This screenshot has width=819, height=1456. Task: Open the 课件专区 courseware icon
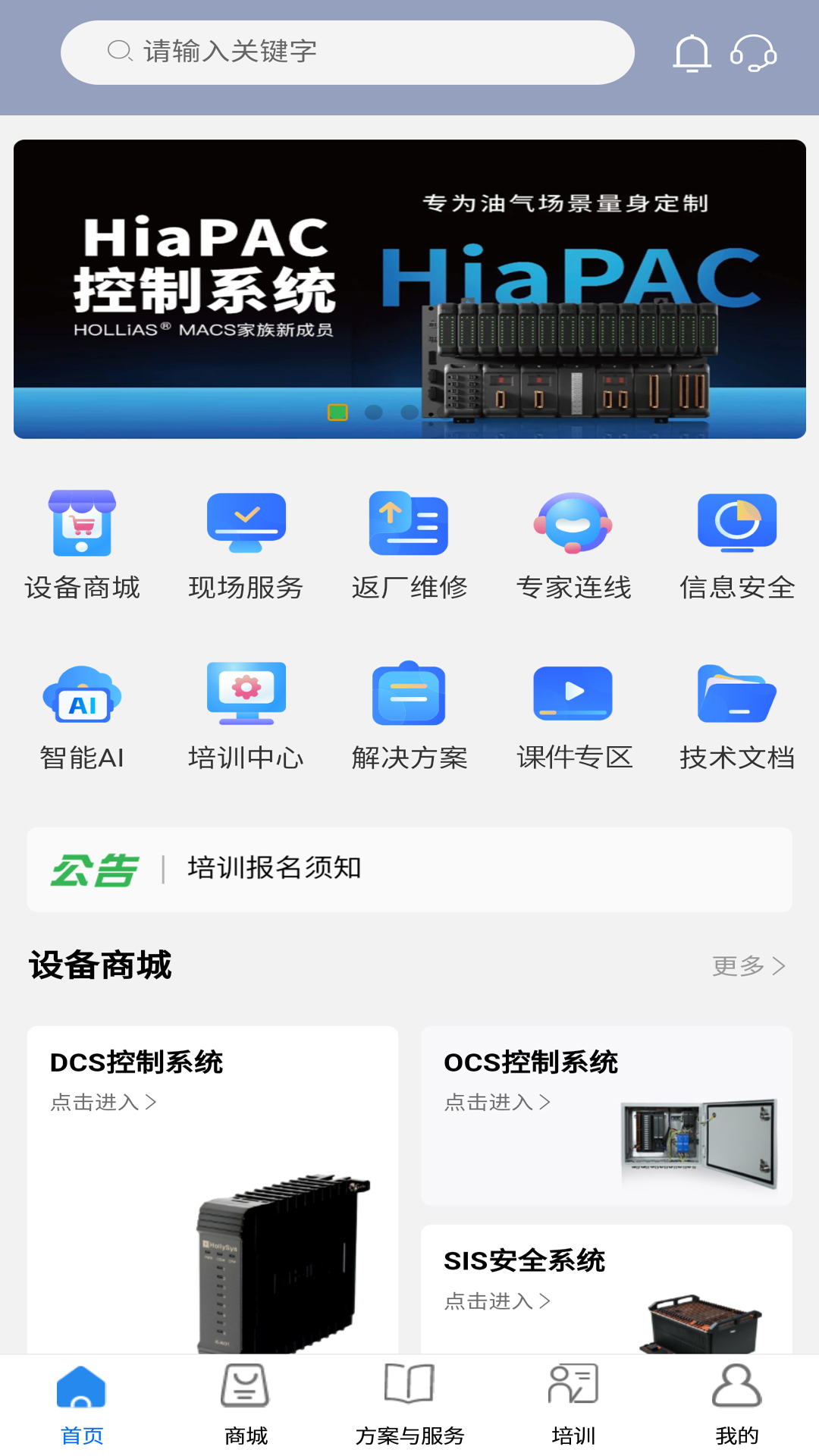point(573,711)
